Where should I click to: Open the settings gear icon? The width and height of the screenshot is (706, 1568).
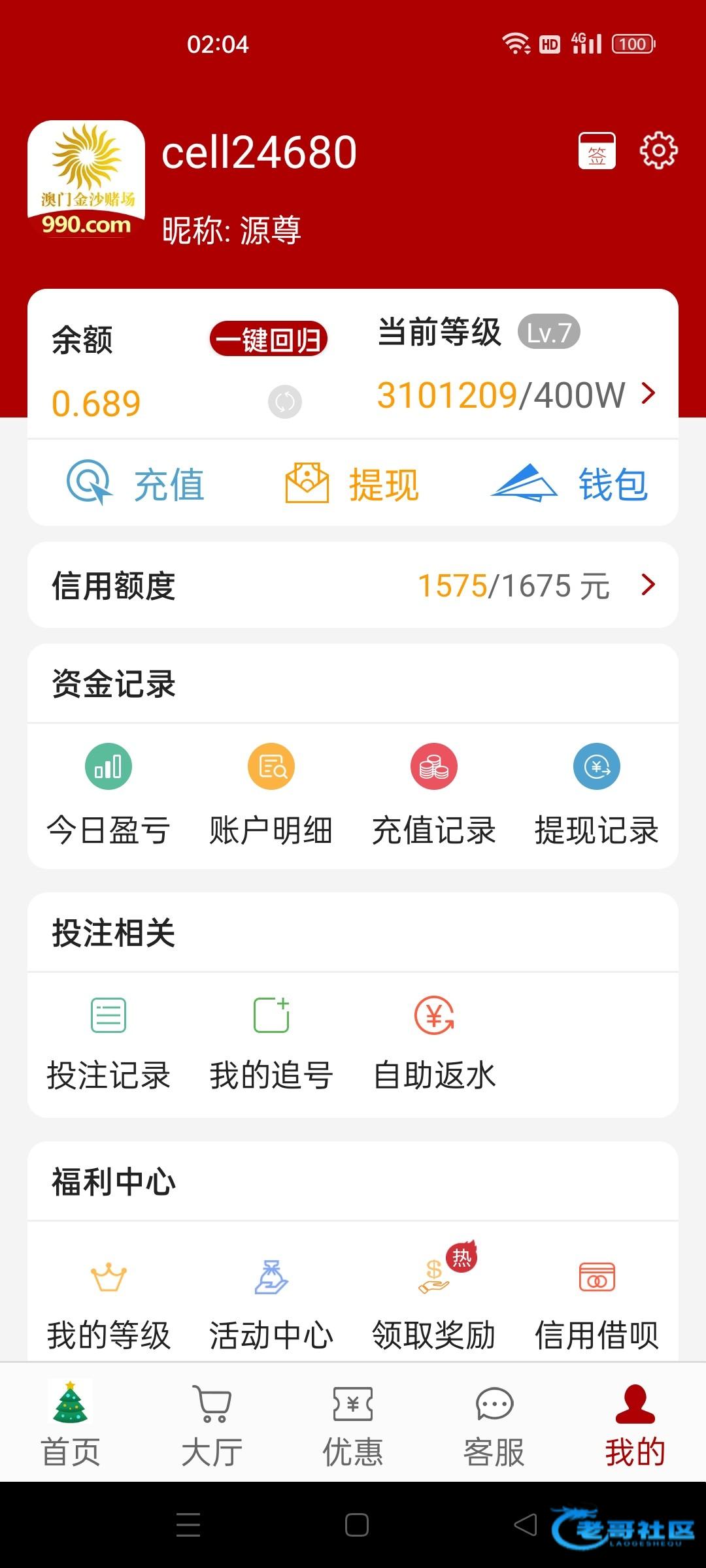click(658, 151)
